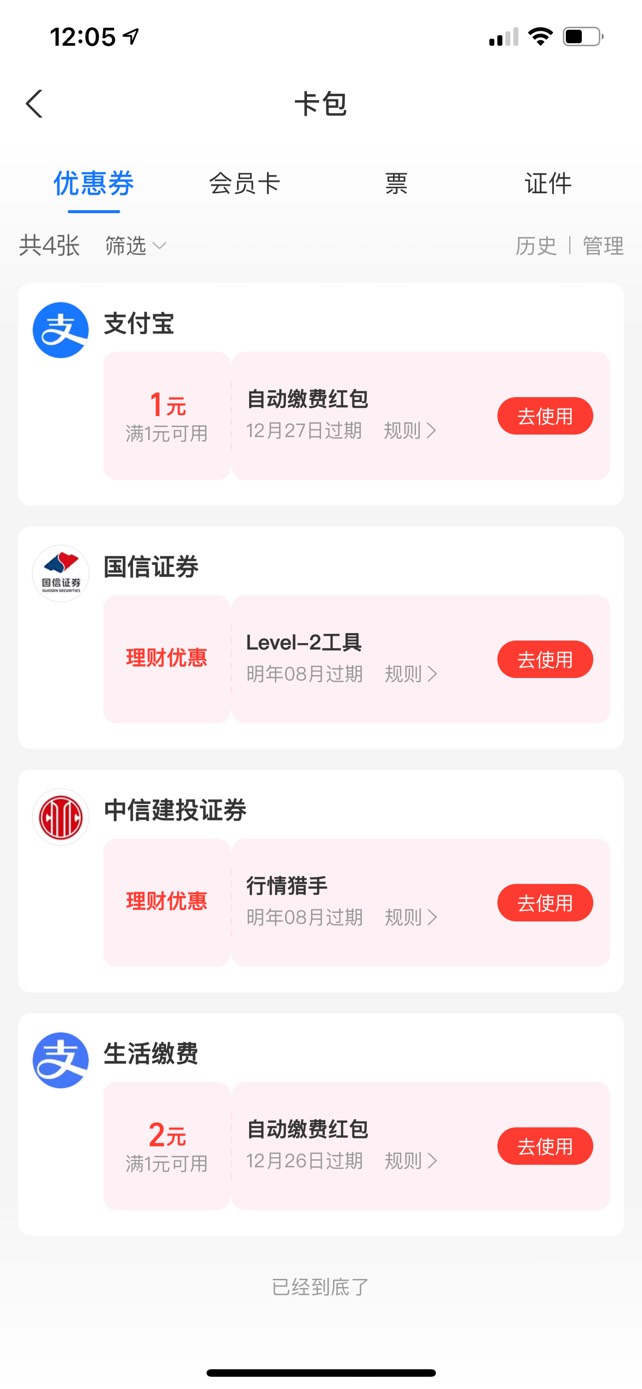Tap 去使用 on the 生活缴费 2元 coupon

545,1146
